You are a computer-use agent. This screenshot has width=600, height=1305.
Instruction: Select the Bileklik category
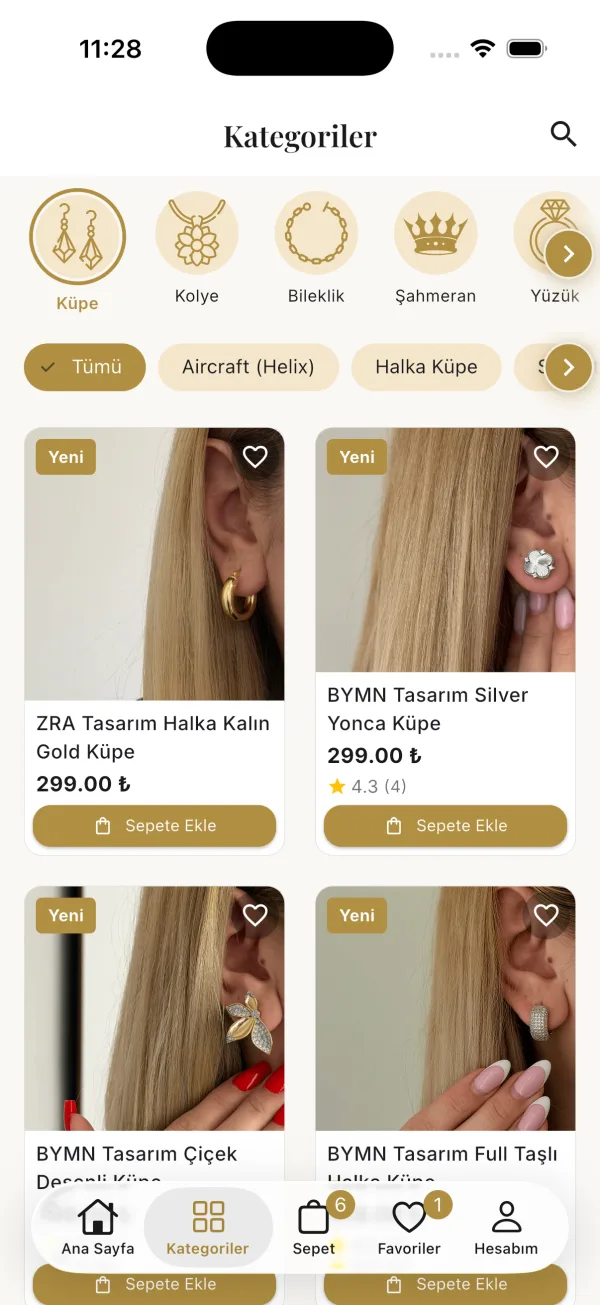click(316, 249)
